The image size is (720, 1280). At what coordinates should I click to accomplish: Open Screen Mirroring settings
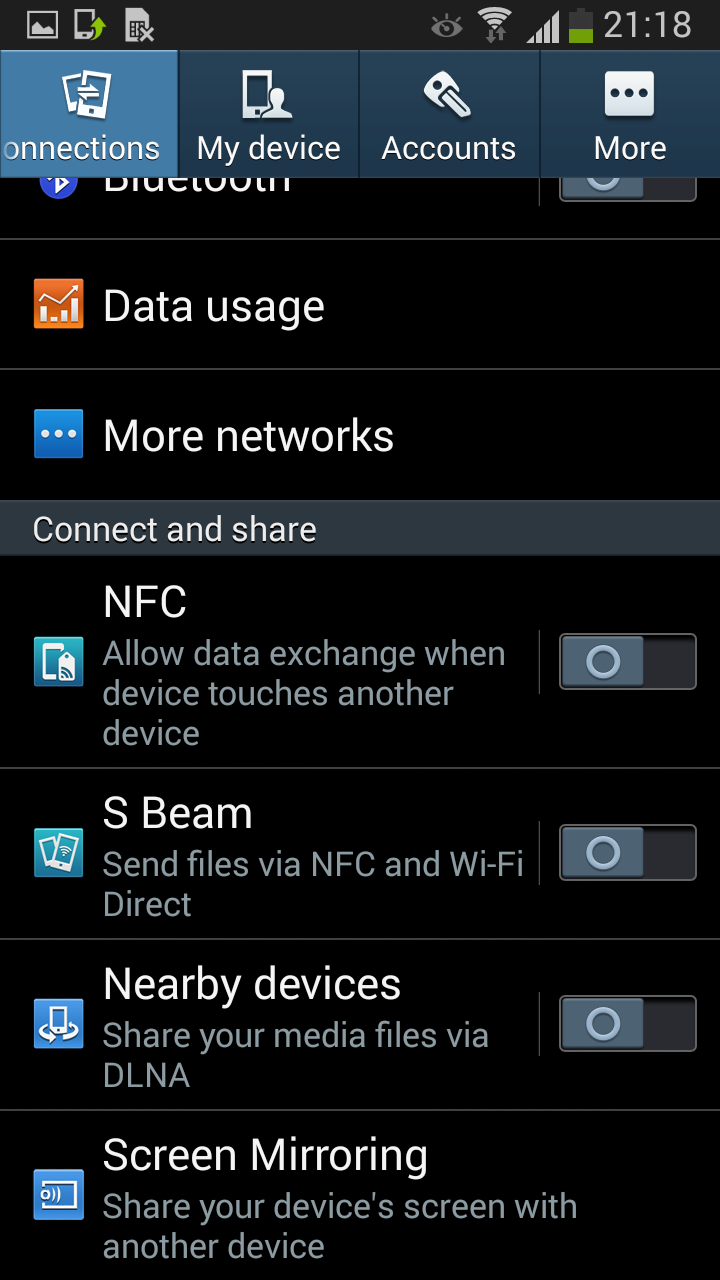[340, 1196]
